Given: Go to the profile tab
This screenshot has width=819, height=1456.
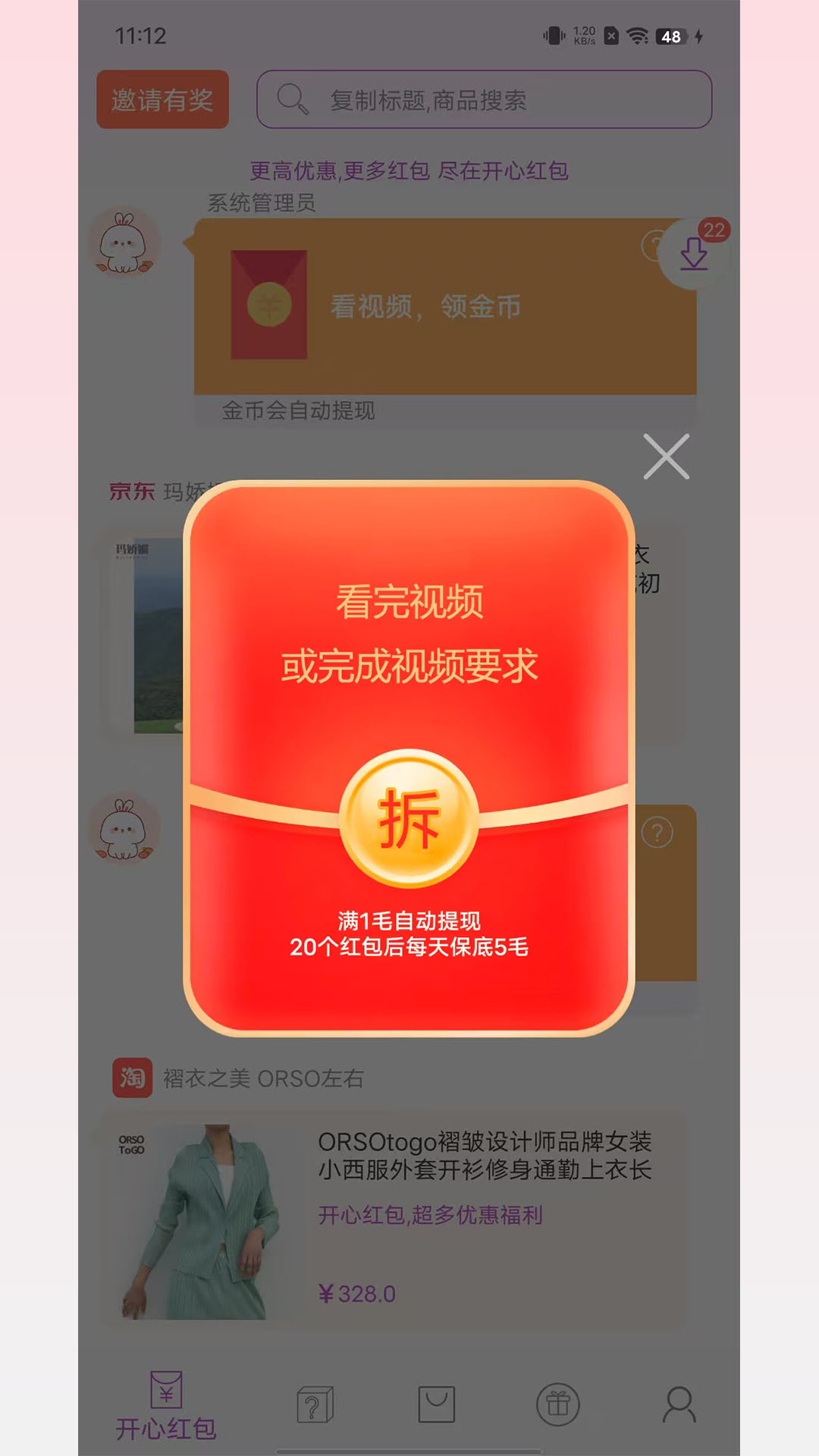Looking at the screenshot, I should 679,1405.
